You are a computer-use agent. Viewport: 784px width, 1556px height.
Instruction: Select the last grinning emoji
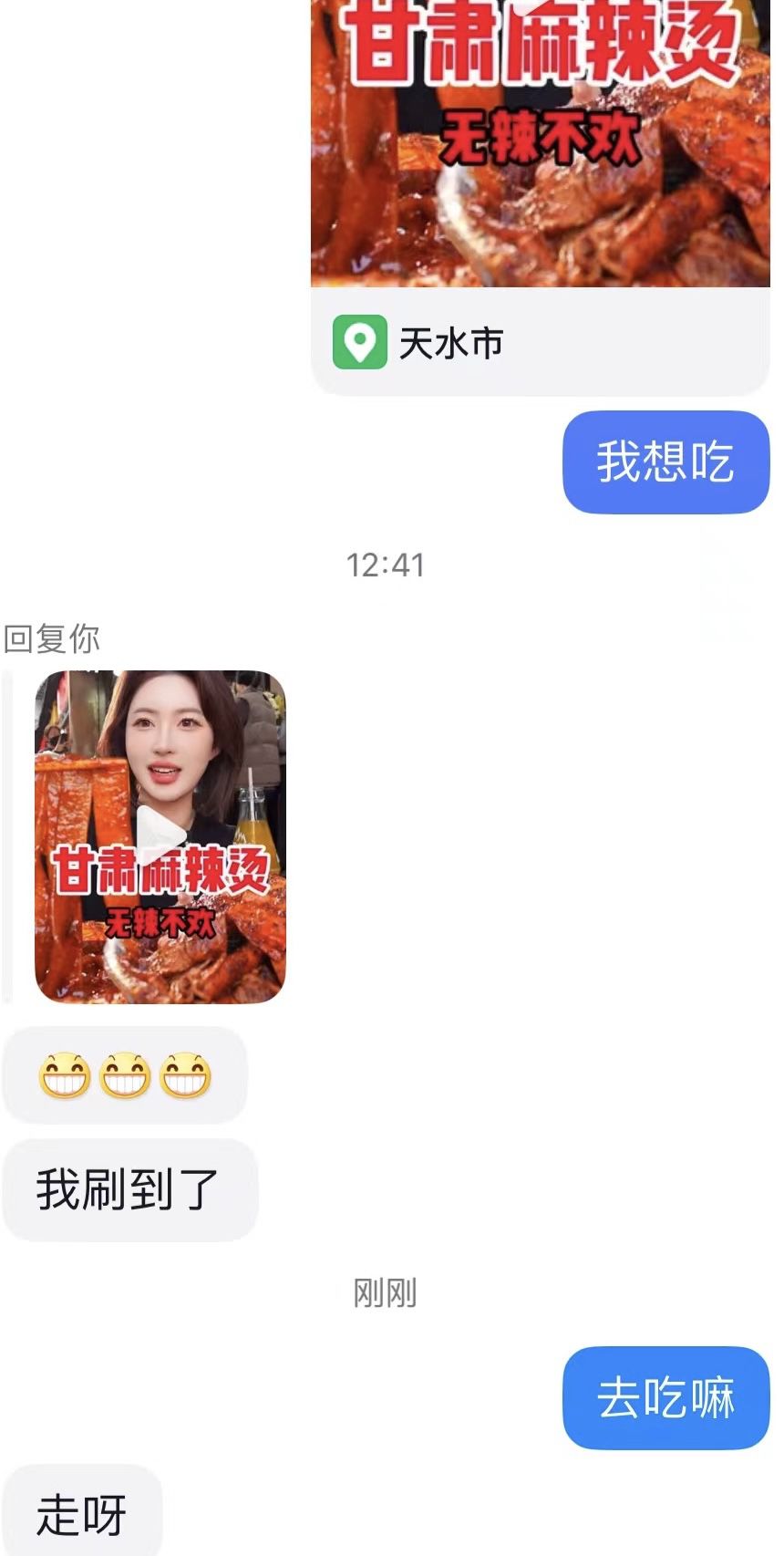point(184,1074)
